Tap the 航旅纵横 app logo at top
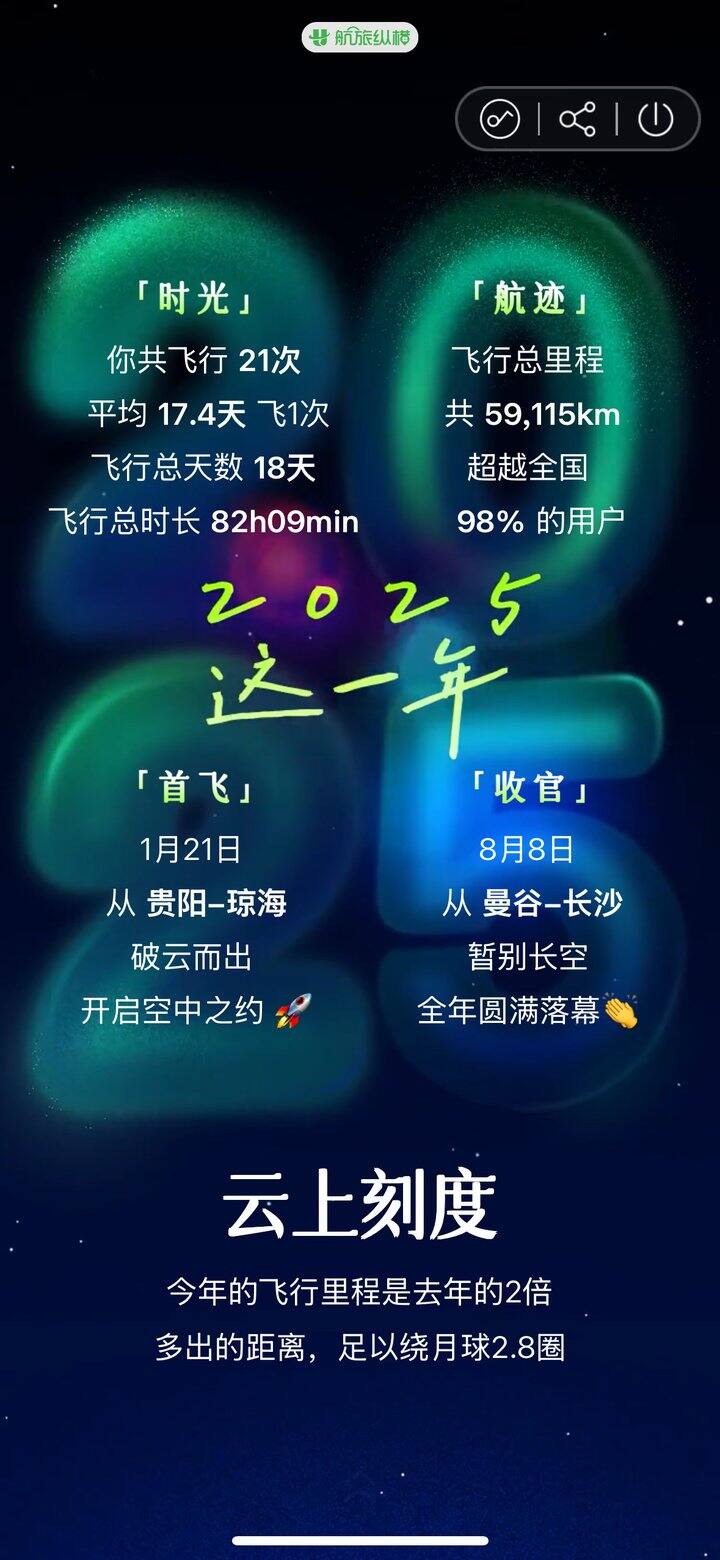This screenshot has height=1560, width=720. click(360, 37)
